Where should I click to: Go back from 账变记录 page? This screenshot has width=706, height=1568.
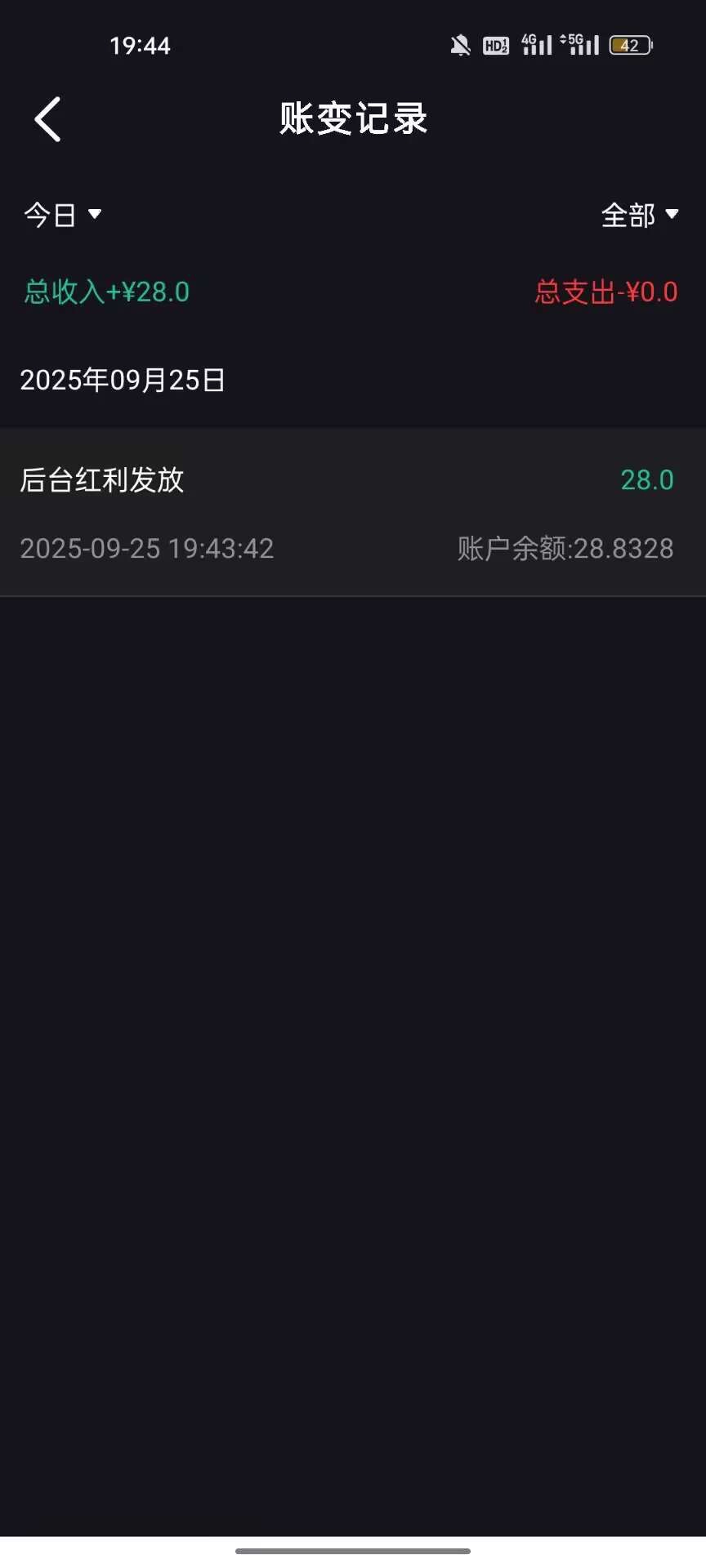tap(48, 119)
